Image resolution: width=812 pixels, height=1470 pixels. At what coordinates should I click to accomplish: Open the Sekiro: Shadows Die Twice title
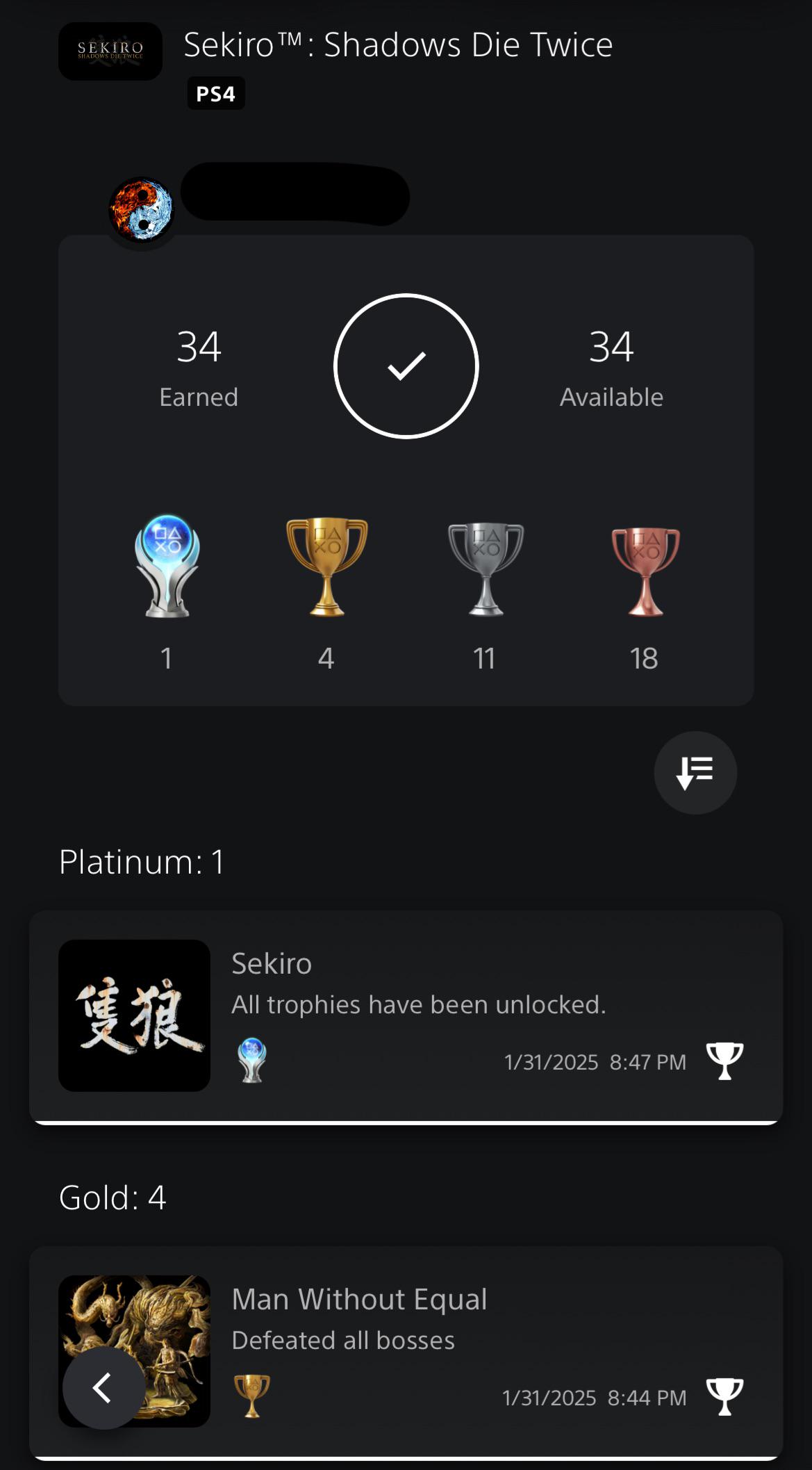click(x=397, y=44)
